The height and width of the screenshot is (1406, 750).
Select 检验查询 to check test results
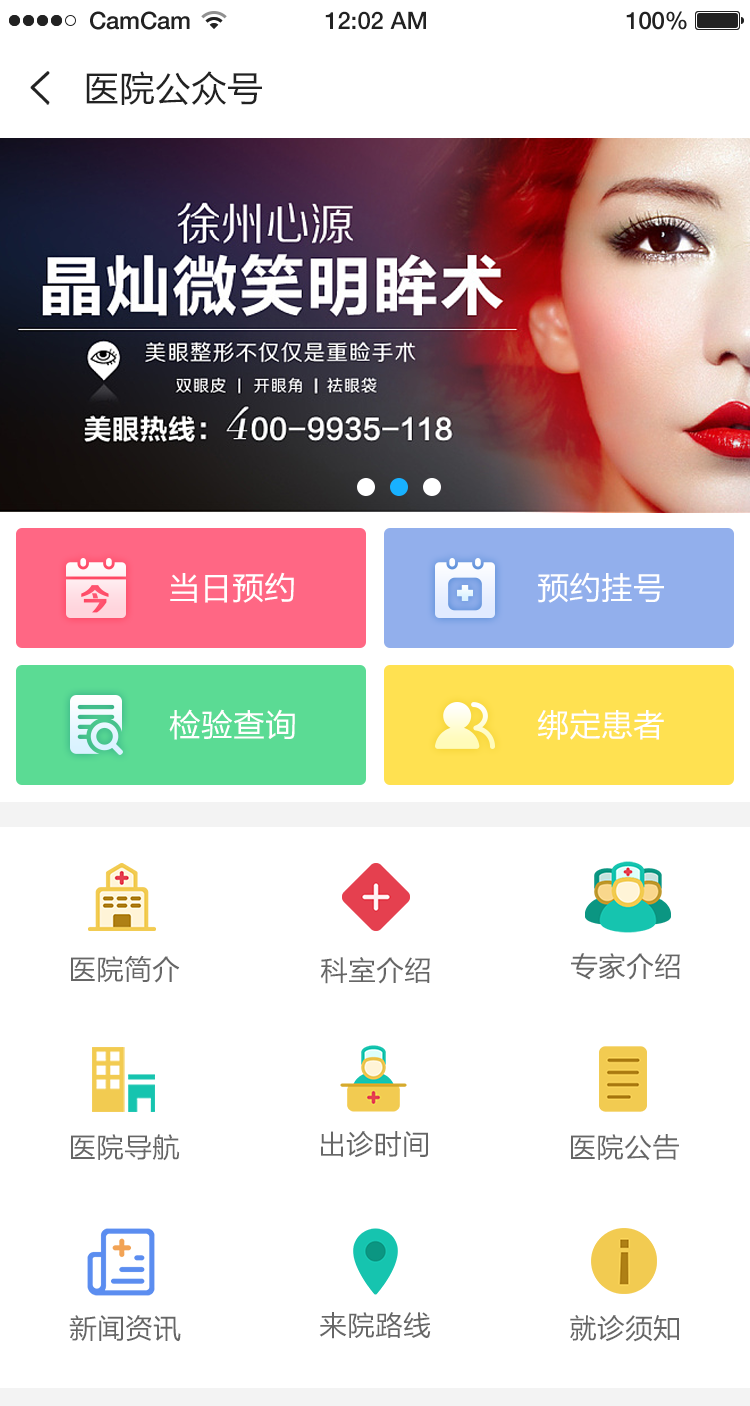click(191, 725)
